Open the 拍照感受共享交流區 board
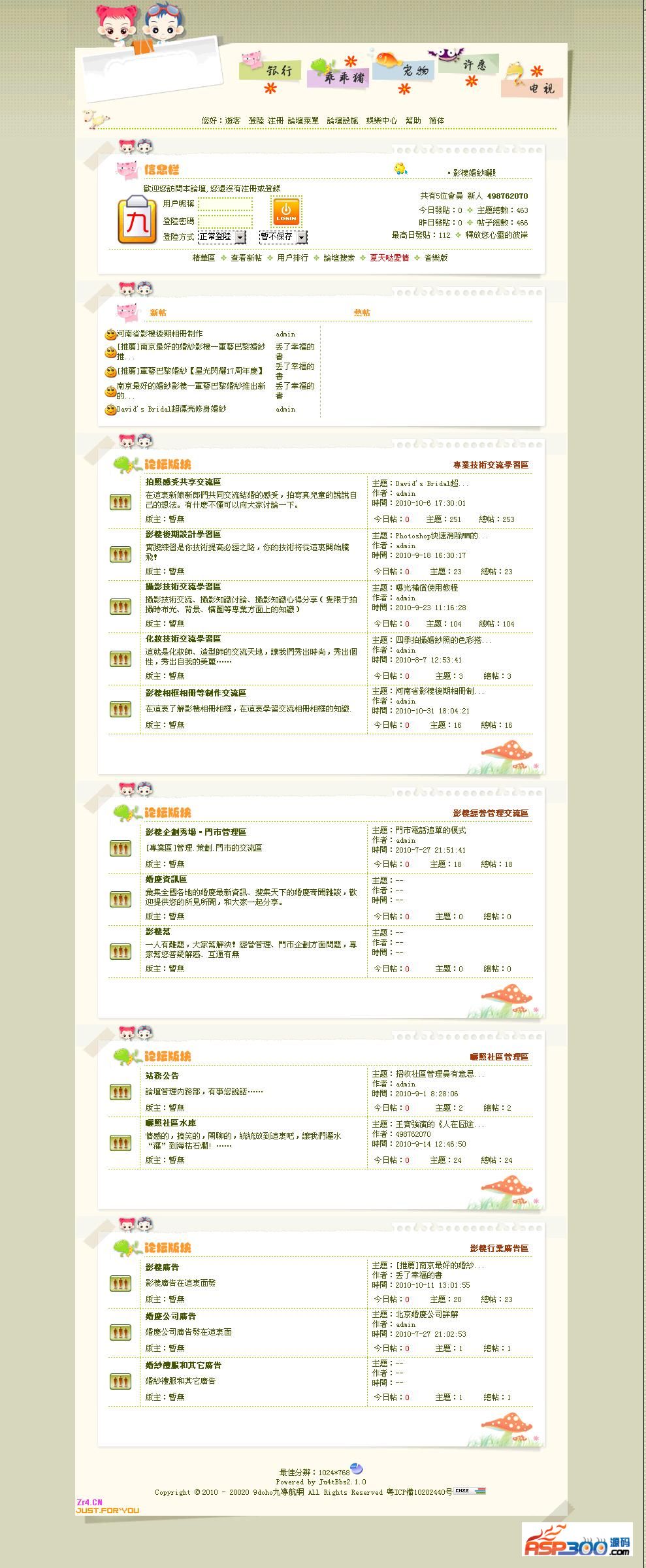The image size is (646, 1568). (x=183, y=482)
